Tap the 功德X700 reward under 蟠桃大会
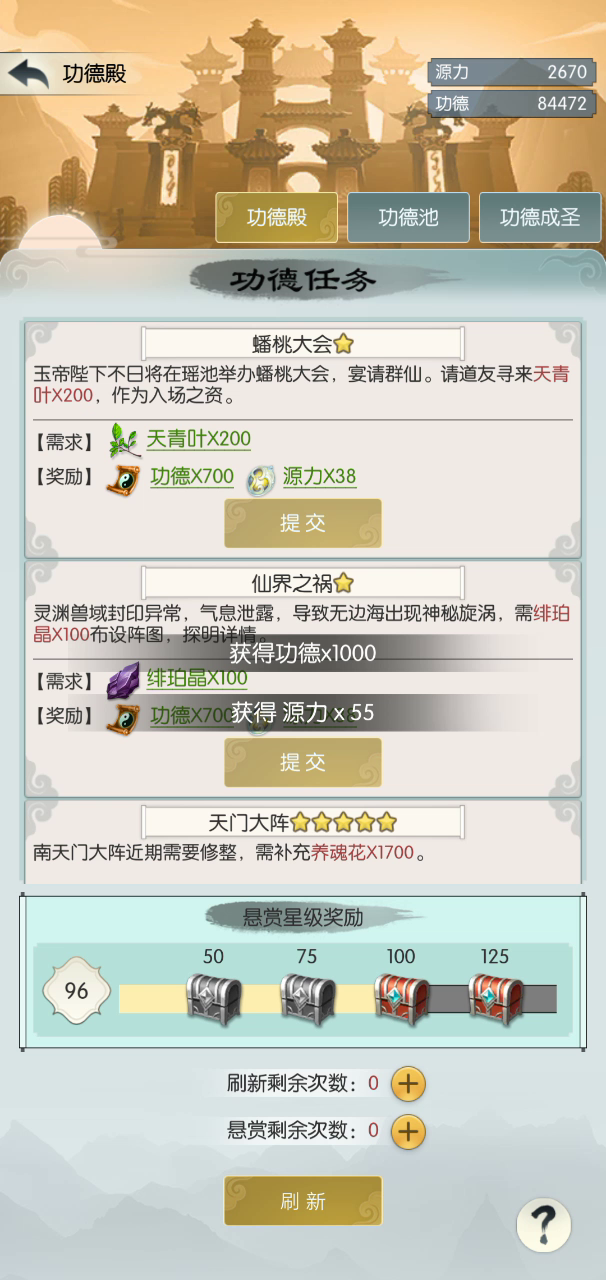The image size is (606, 1280). 192,477
